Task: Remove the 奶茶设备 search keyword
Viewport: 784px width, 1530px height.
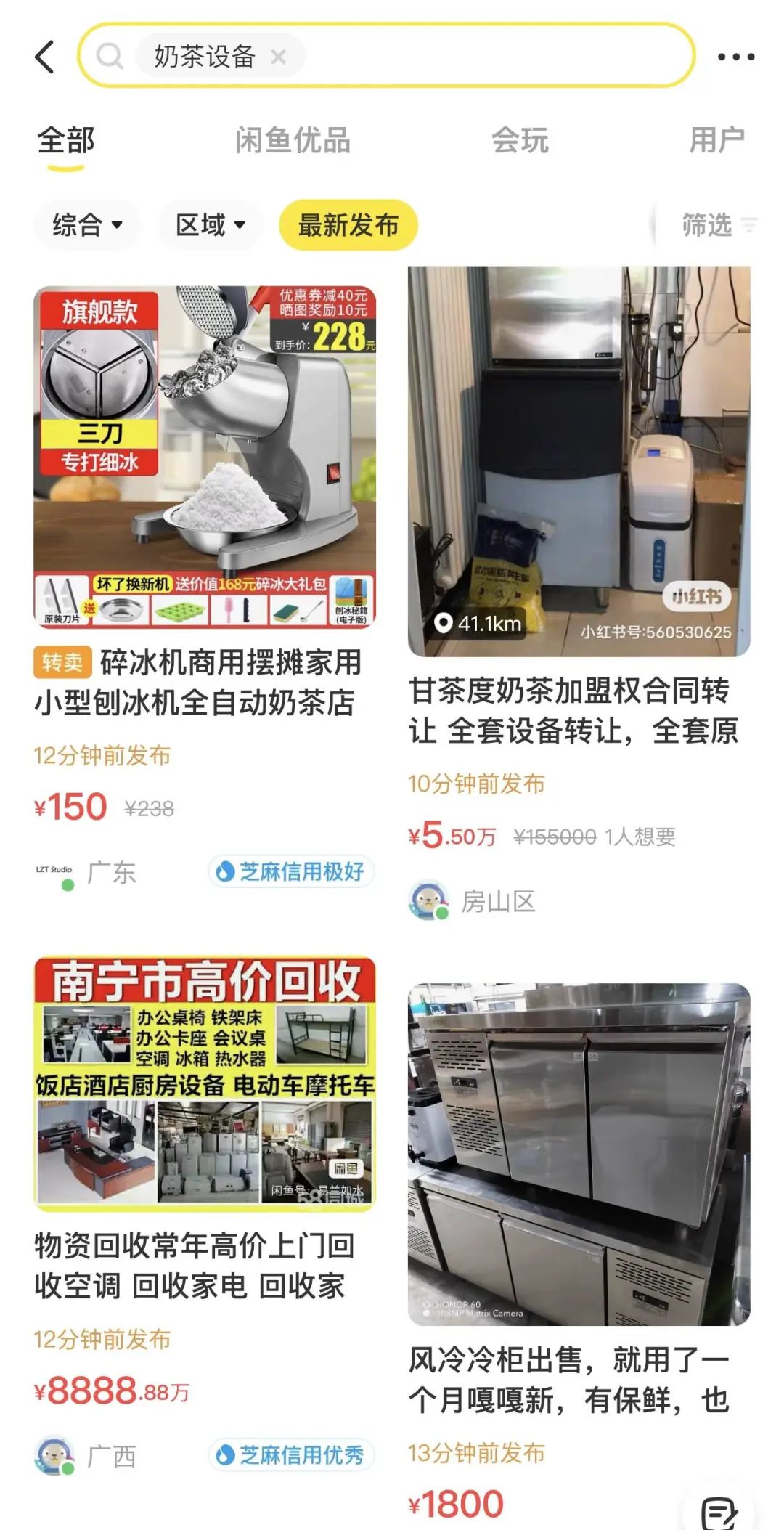Action: tap(278, 57)
